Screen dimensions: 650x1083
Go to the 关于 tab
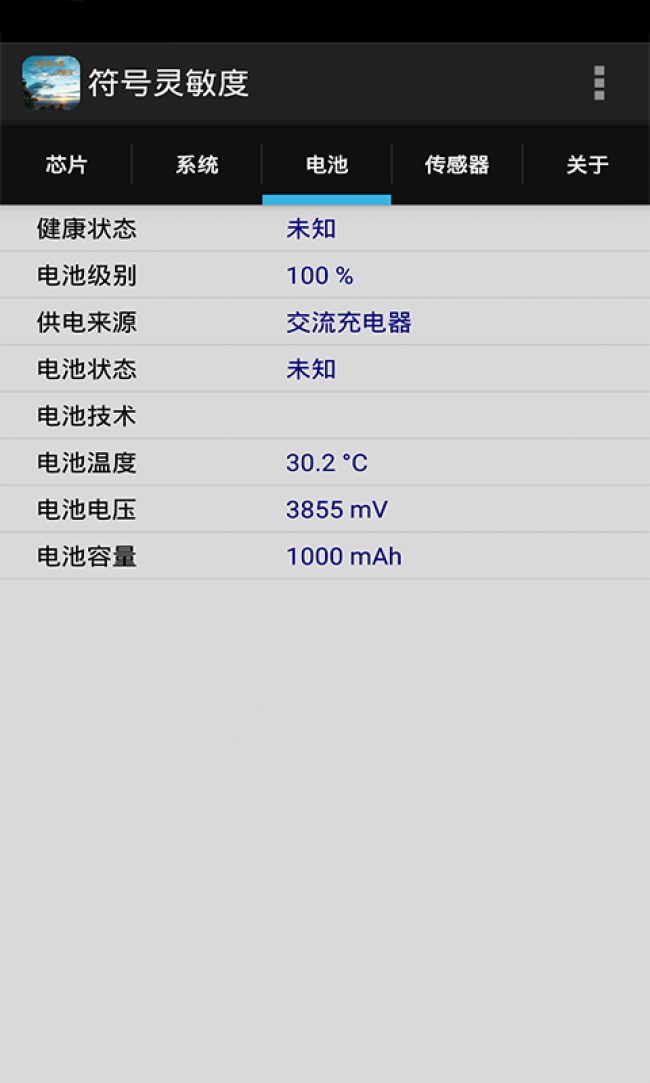587,165
